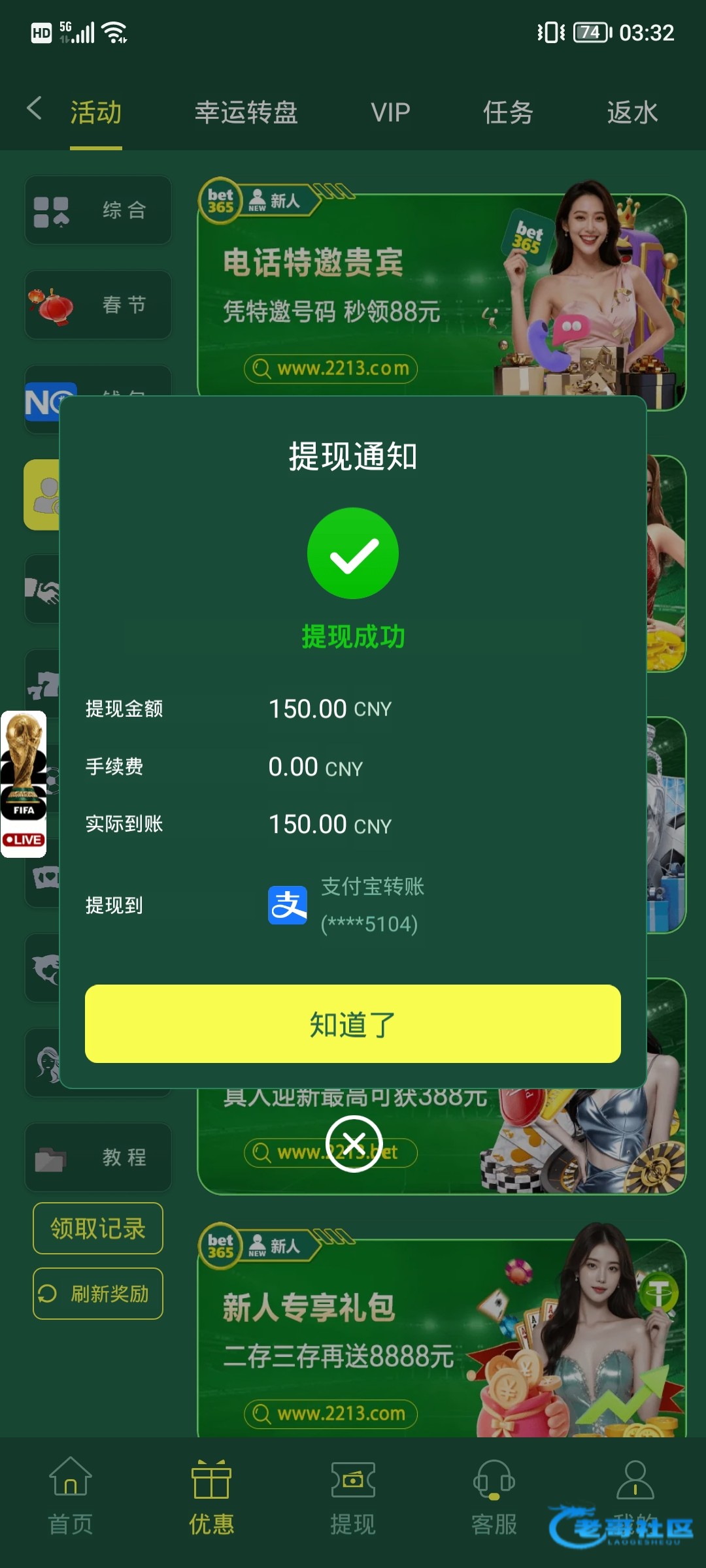Close the withdrawal notification popup
The image size is (706, 1568).
tap(354, 1143)
